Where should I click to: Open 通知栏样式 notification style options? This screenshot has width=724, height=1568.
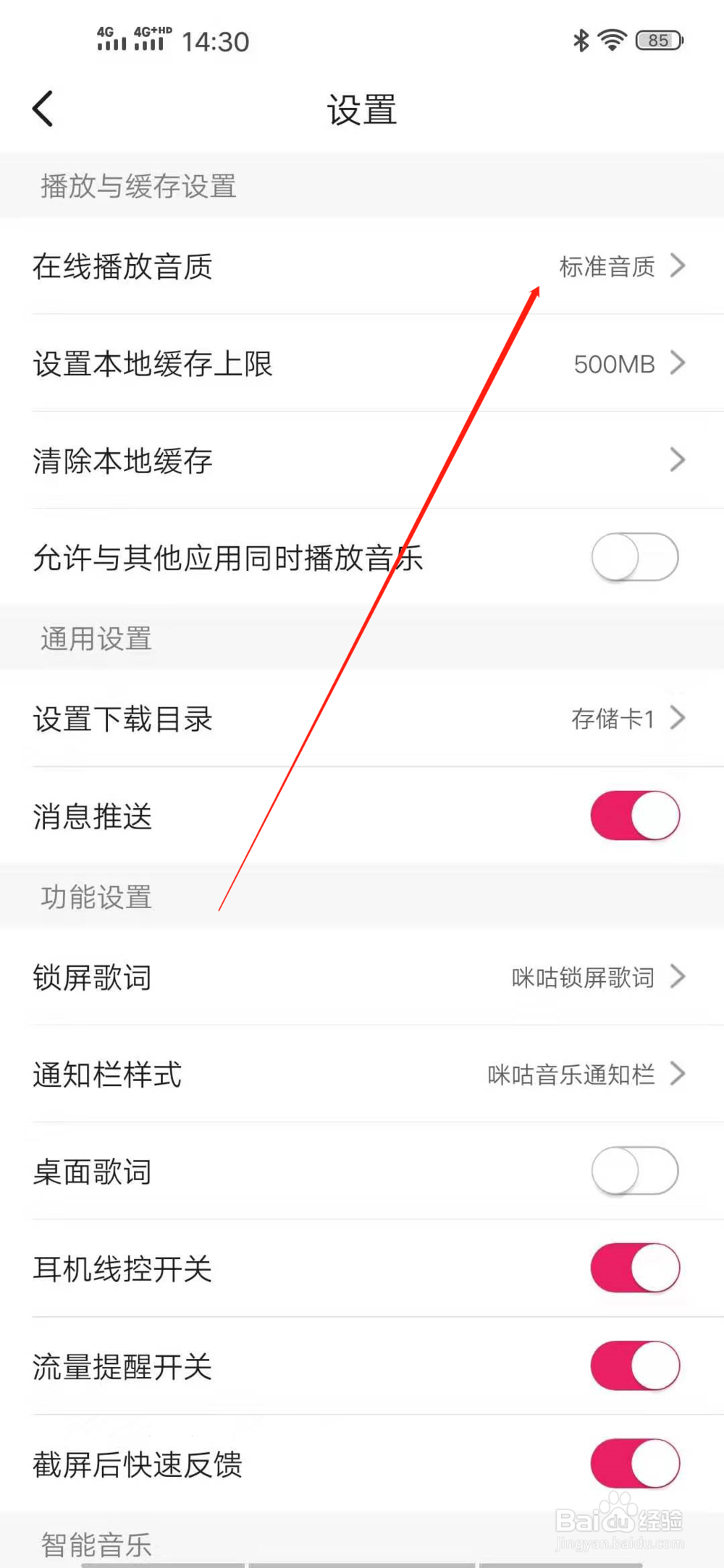(x=362, y=1075)
